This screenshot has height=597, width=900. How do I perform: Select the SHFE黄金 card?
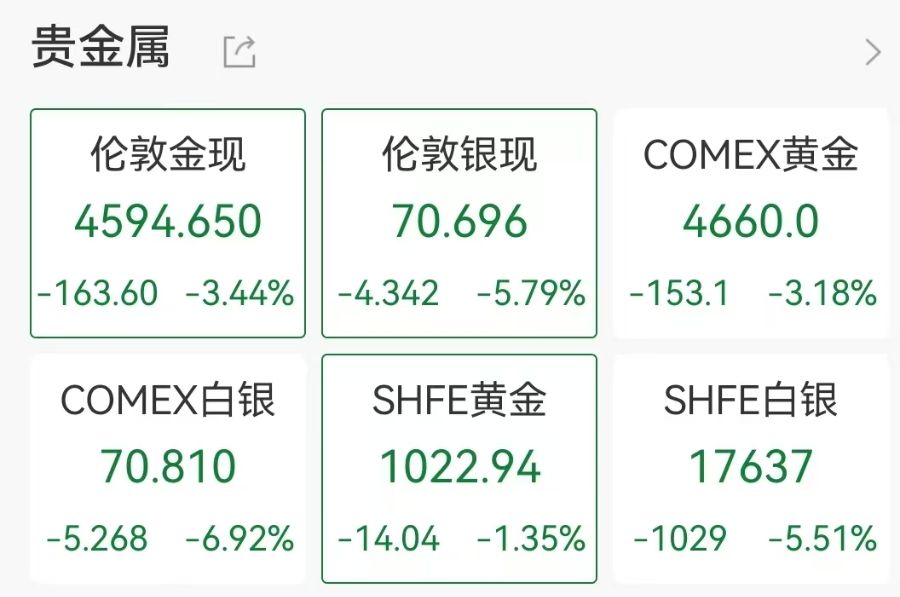459,468
